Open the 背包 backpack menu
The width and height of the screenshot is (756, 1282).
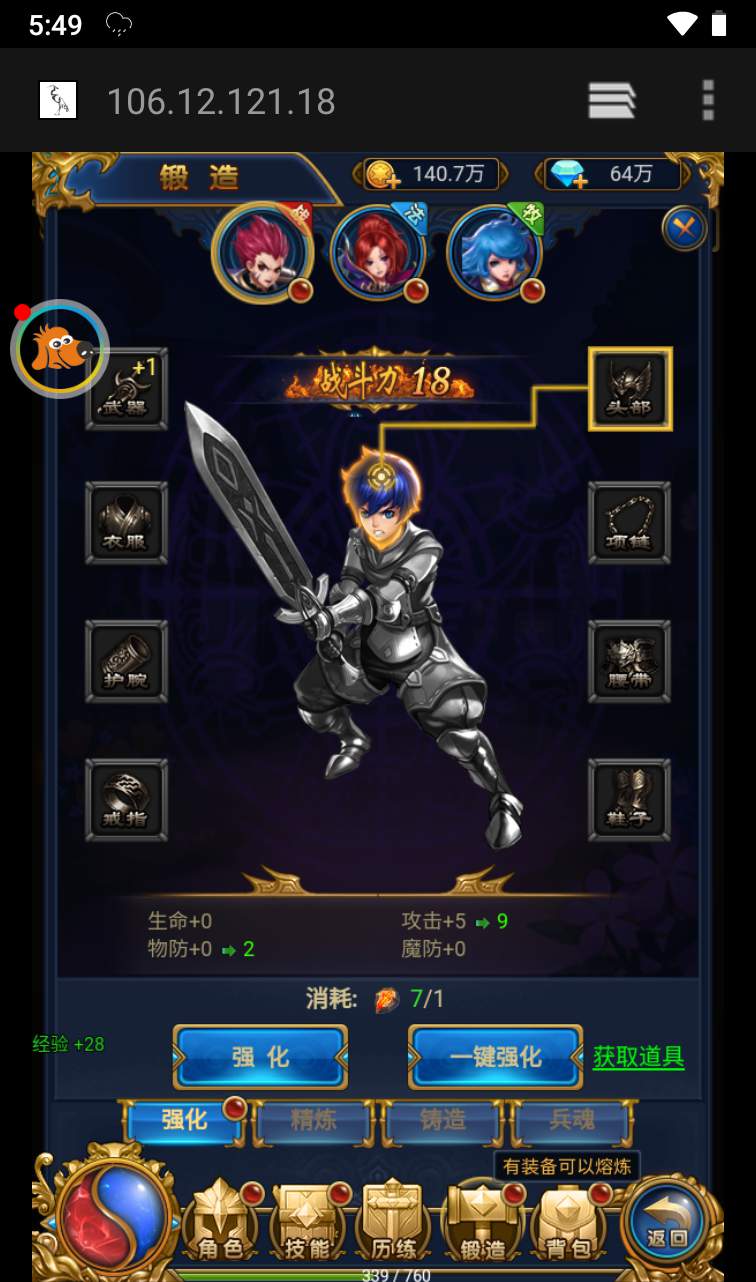568,1223
